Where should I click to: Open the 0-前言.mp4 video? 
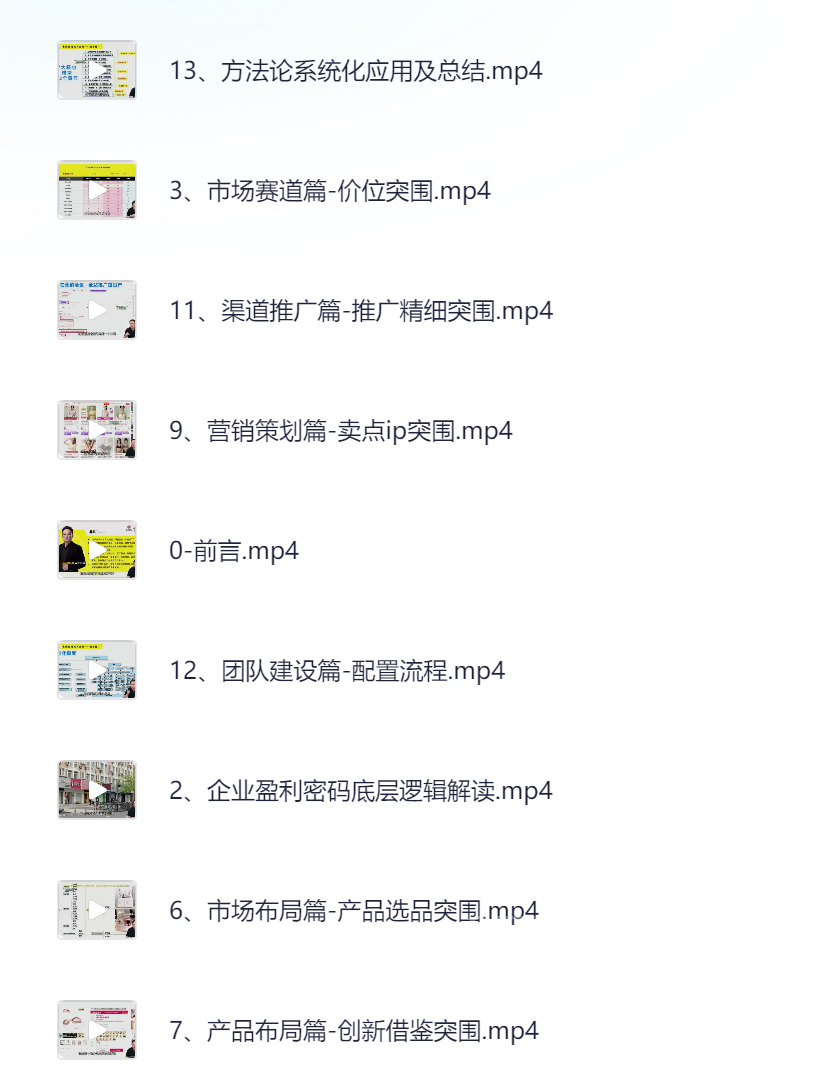coord(234,551)
